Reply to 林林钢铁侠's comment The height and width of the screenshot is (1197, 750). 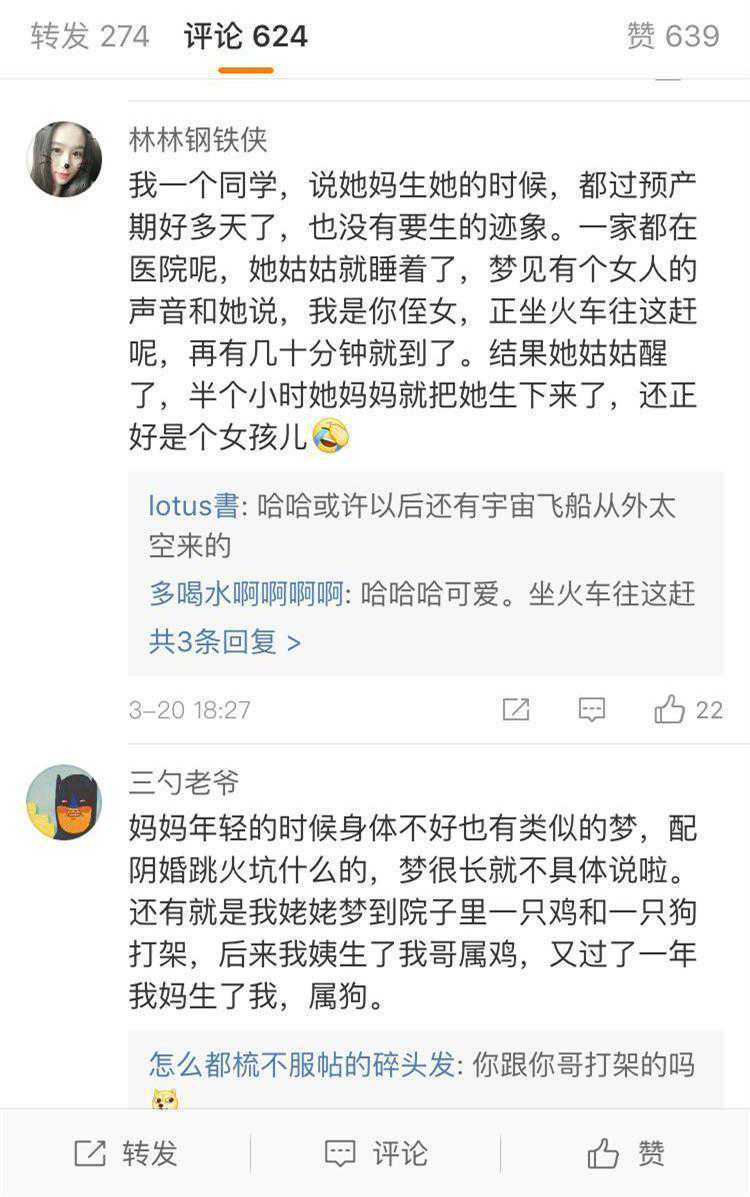592,710
